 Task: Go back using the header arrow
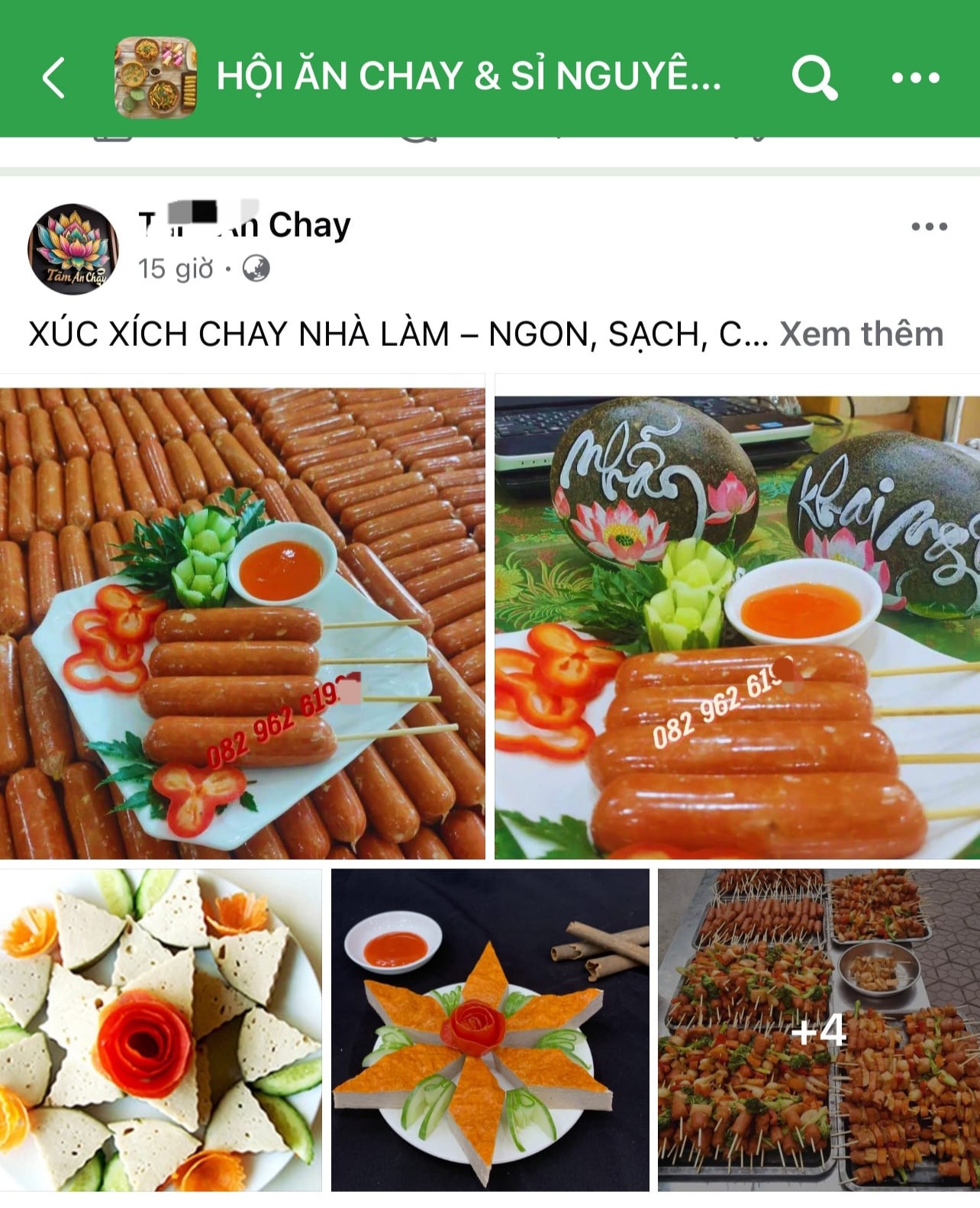[53, 78]
